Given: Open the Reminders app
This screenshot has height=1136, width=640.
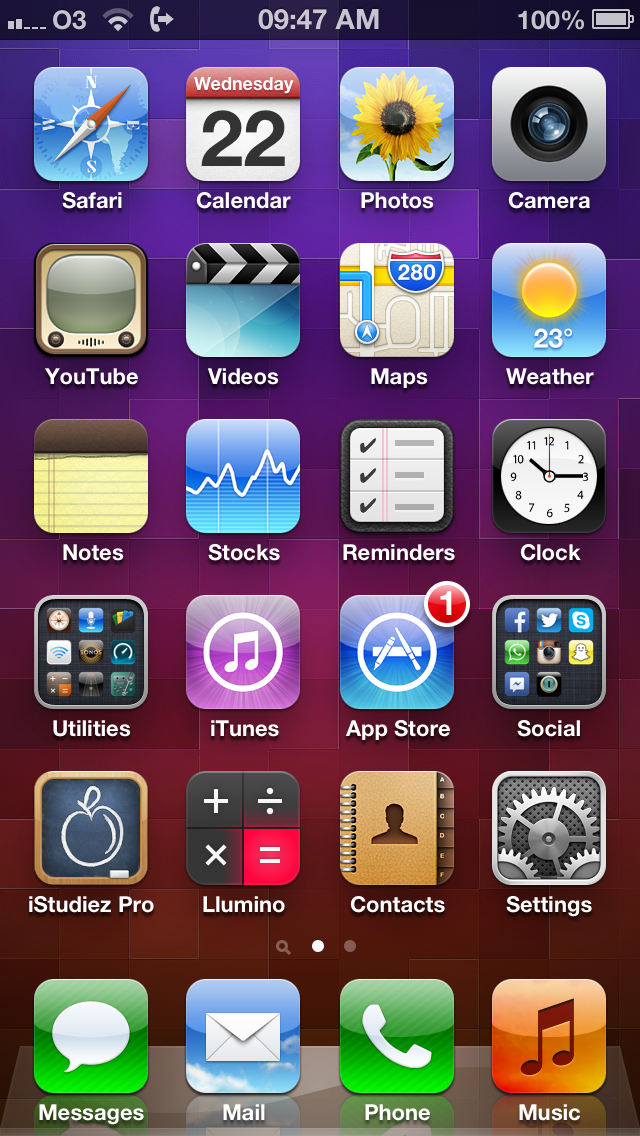Looking at the screenshot, I should click(397, 476).
